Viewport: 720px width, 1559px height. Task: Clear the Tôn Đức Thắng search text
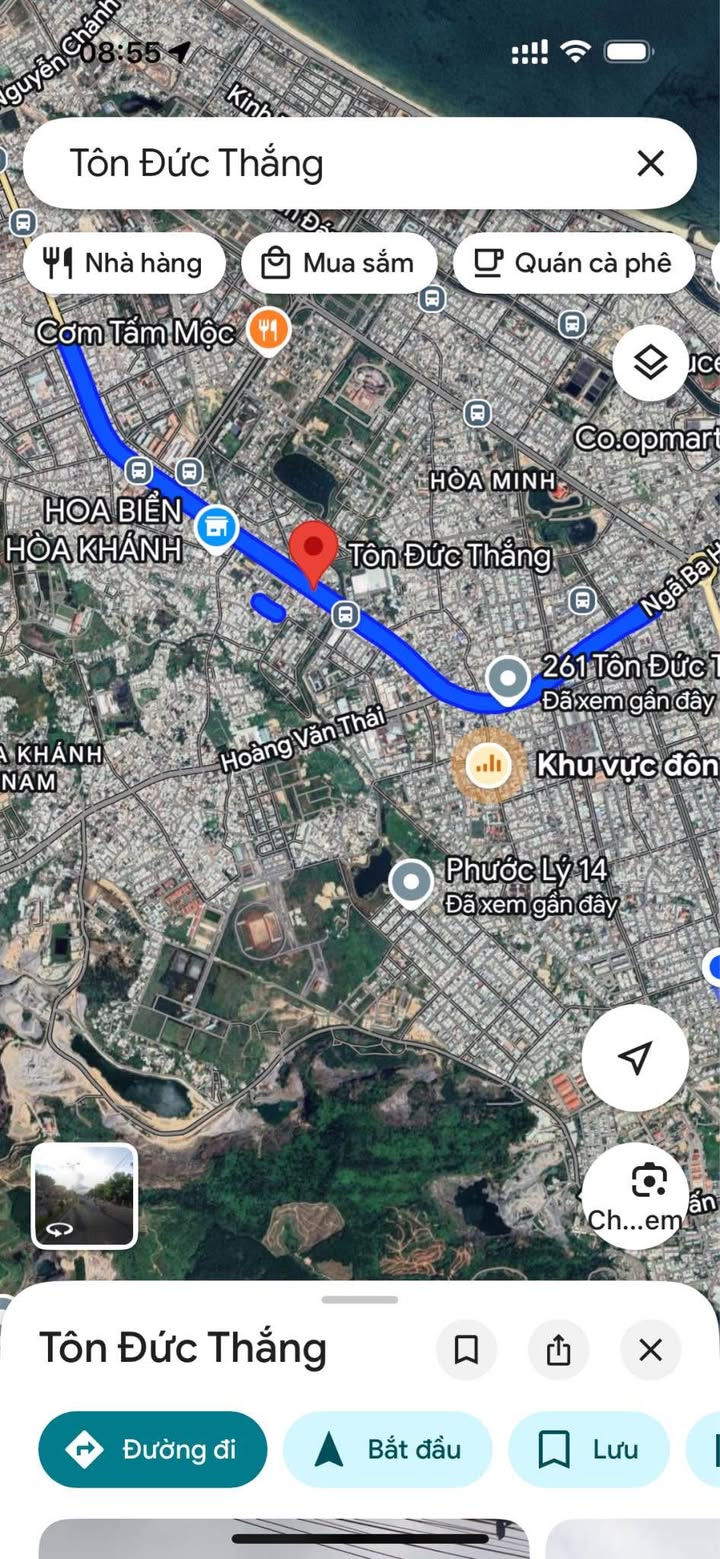pyautogui.click(x=650, y=163)
